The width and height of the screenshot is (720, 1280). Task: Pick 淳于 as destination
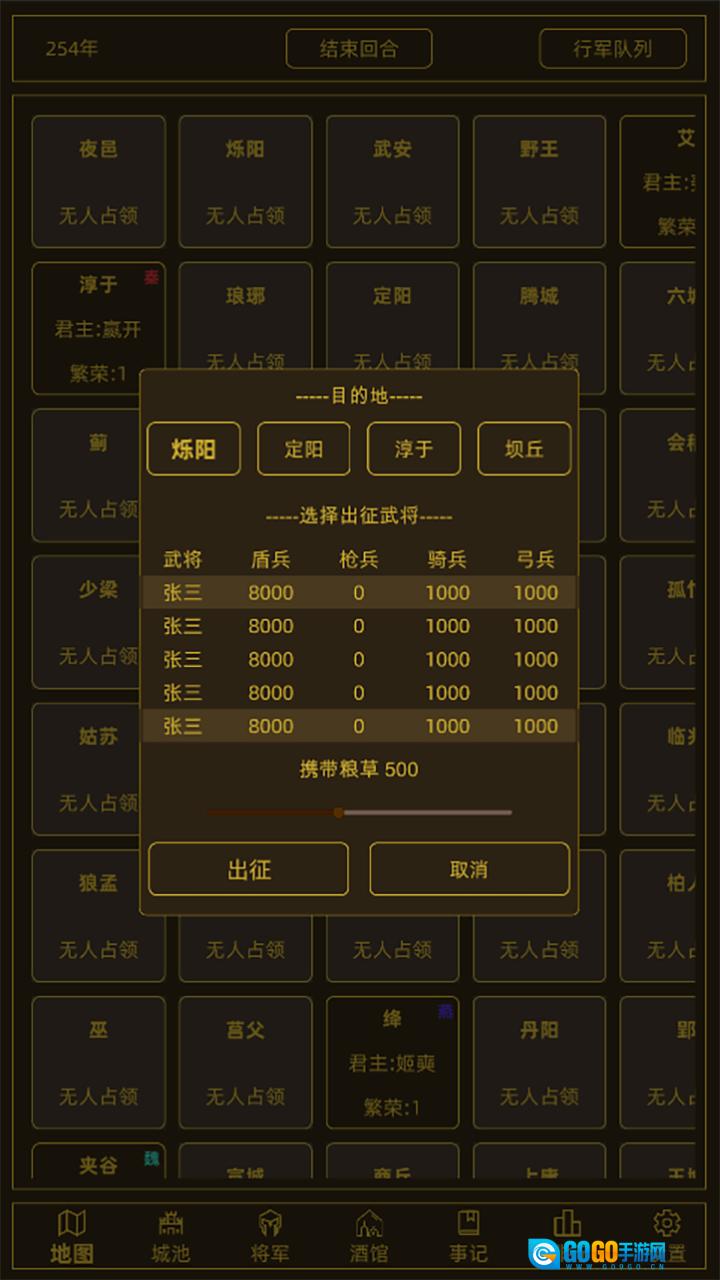(414, 449)
